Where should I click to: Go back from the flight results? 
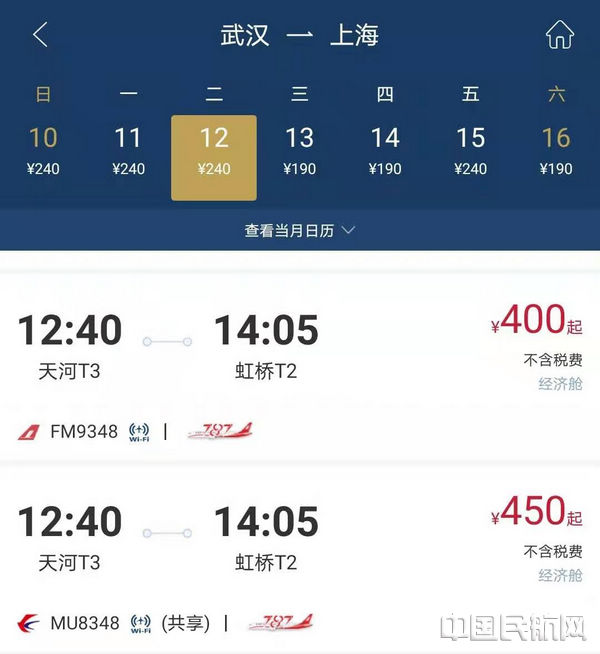pyautogui.click(x=40, y=34)
